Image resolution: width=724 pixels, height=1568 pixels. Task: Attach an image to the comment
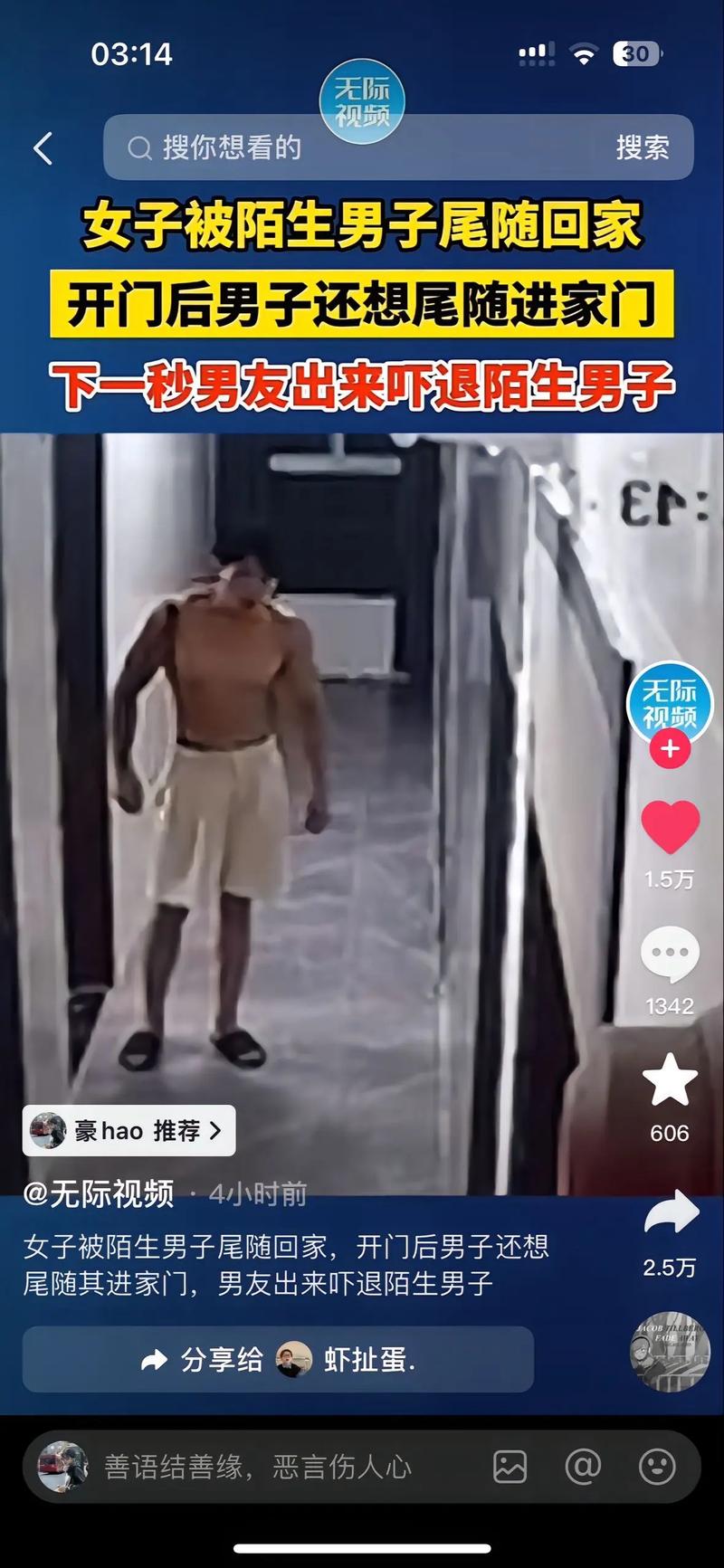510,1467
